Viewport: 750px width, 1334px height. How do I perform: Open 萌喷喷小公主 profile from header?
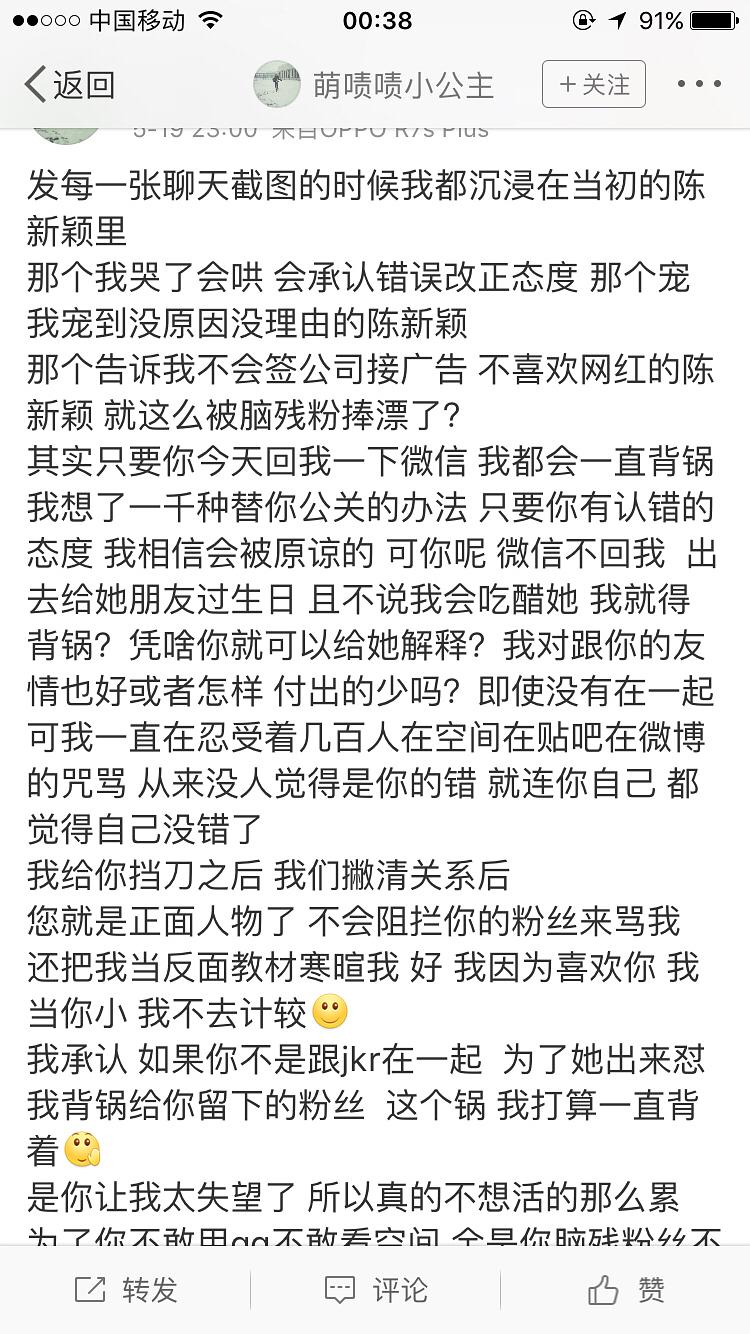(374, 85)
